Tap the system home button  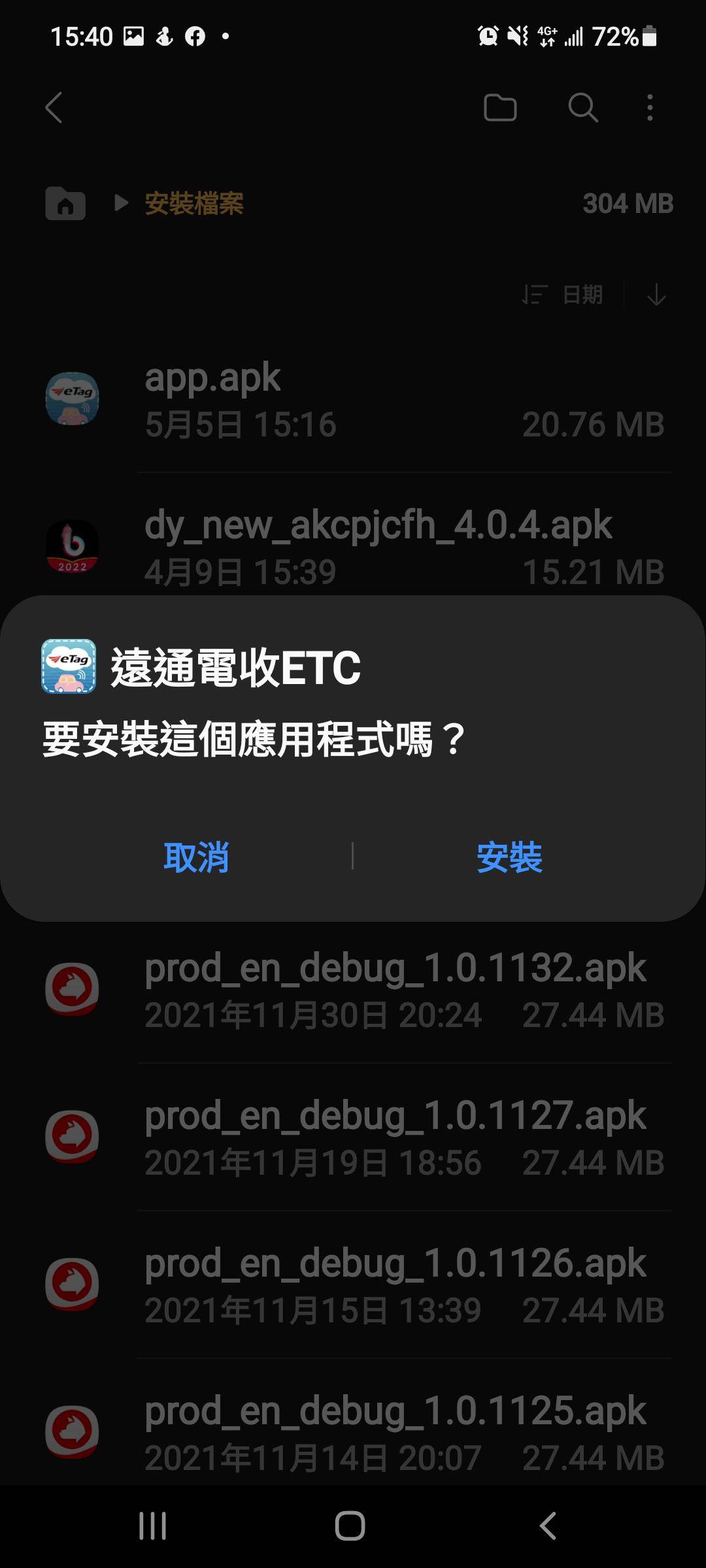(x=350, y=1526)
